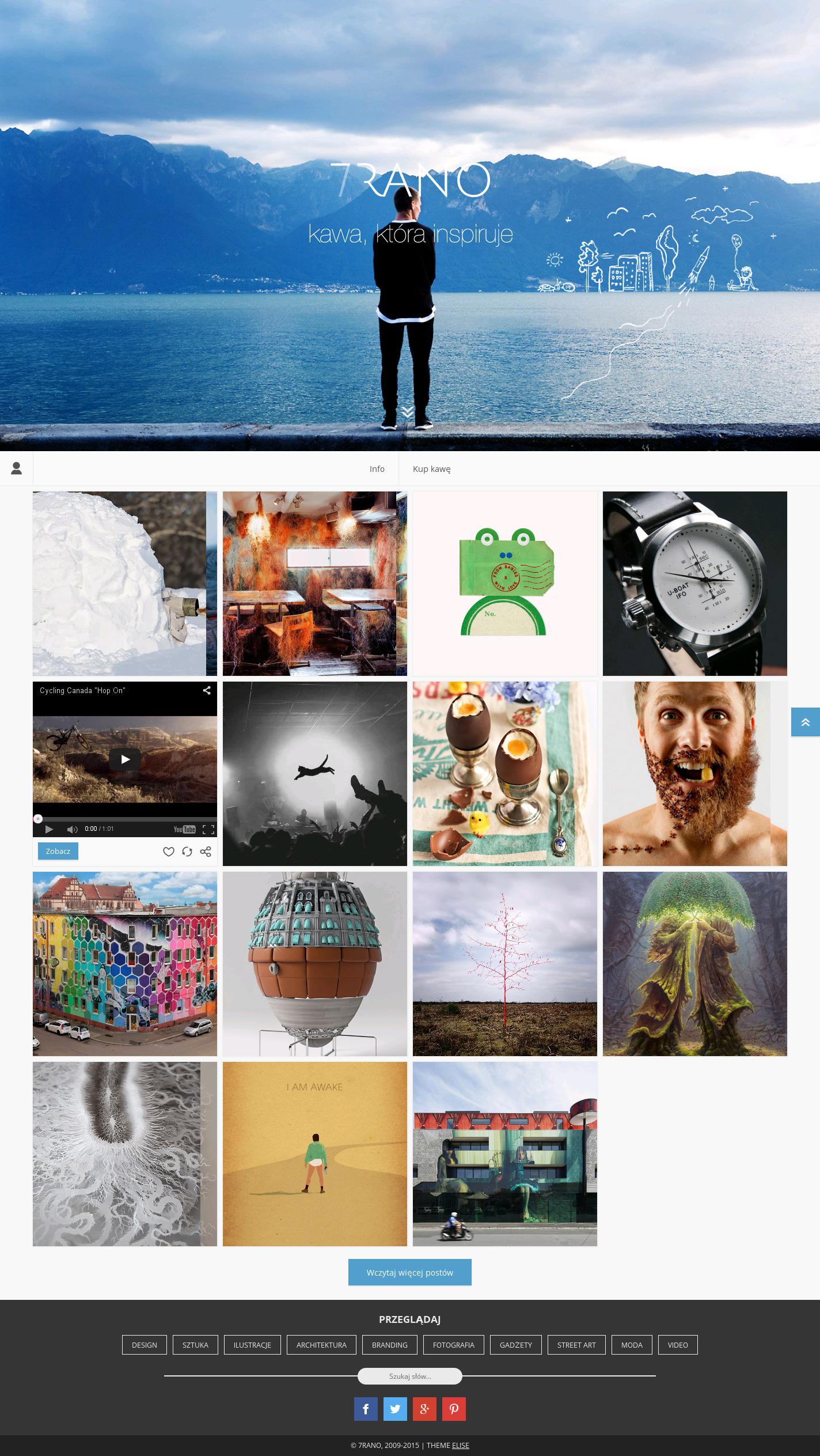The width and height of the screenshot is (820, 1456).
Task: Open the Pinterest icon in footer
Action: (x=454, y=1409)
